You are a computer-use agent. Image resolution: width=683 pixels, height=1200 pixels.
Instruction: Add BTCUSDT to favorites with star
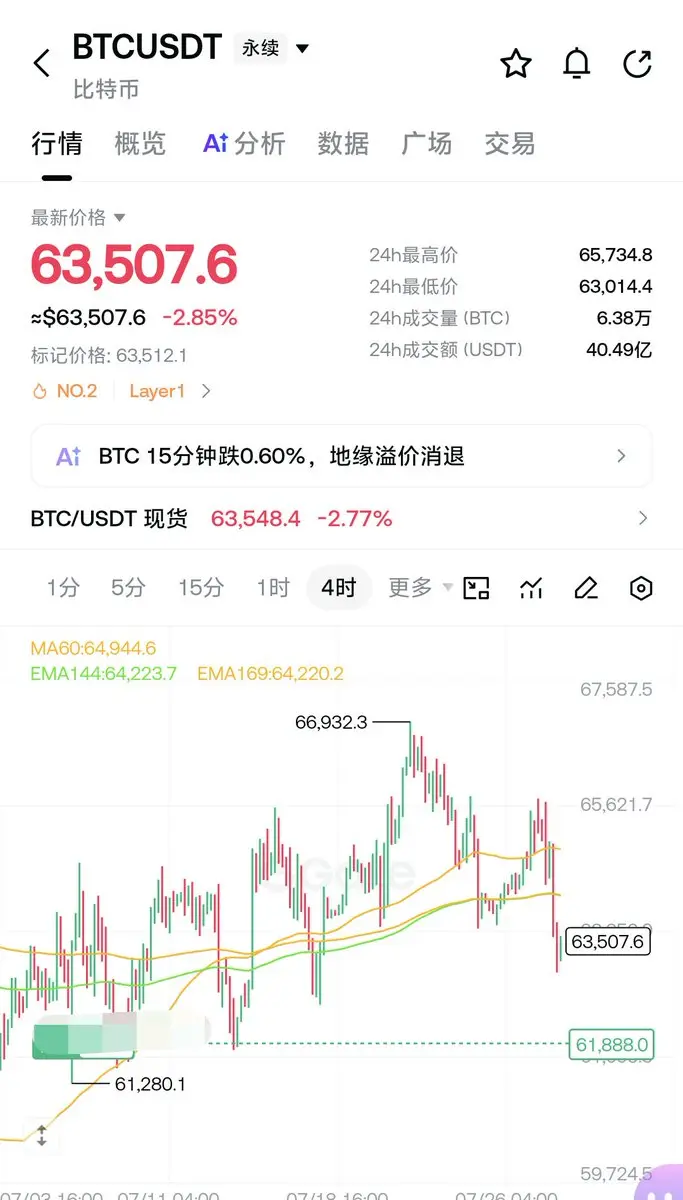tap(516, 64)
